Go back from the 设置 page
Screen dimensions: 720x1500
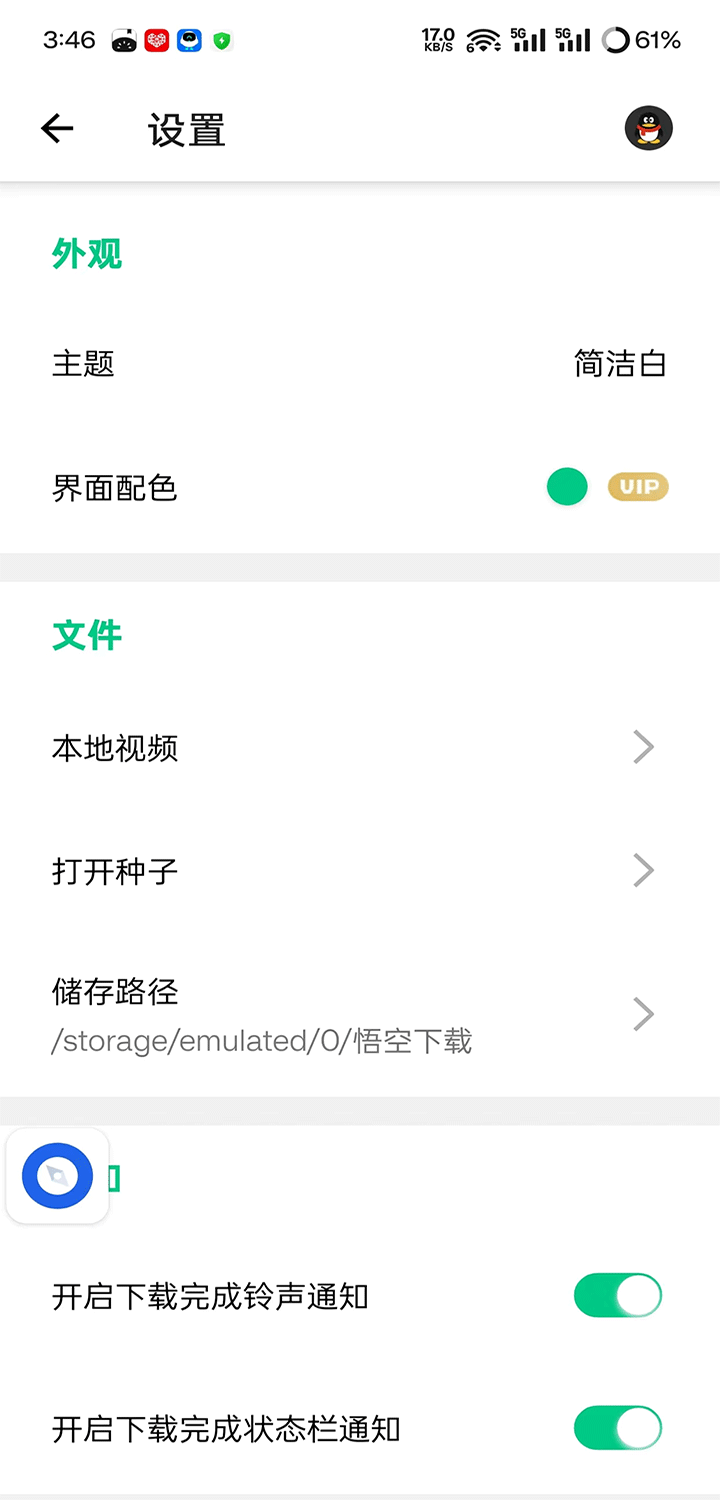[x=57, y=129]
